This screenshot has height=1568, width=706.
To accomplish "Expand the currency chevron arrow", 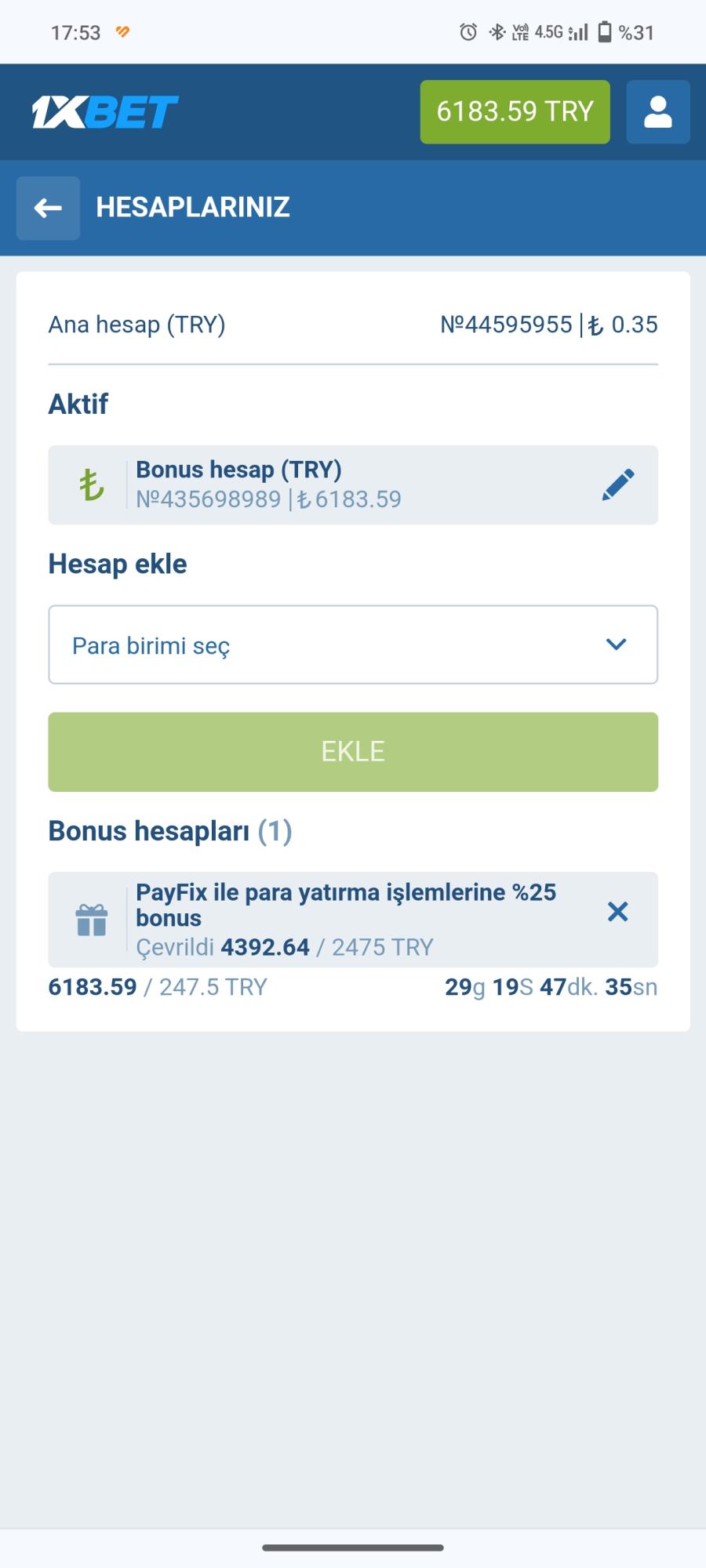I will coord(617,644).
